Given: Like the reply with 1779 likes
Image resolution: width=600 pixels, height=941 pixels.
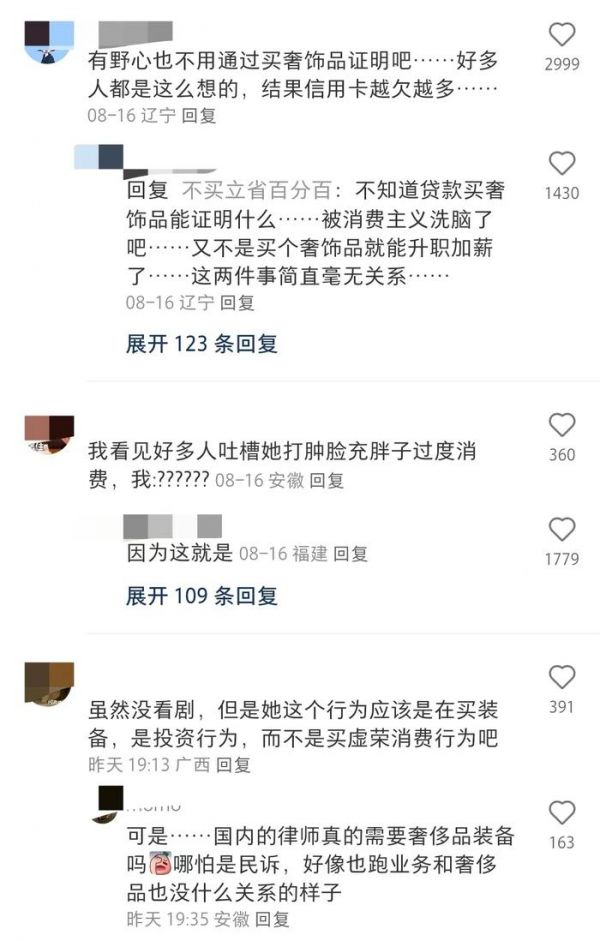Looking at the screenshot, I should coord(562,530).
